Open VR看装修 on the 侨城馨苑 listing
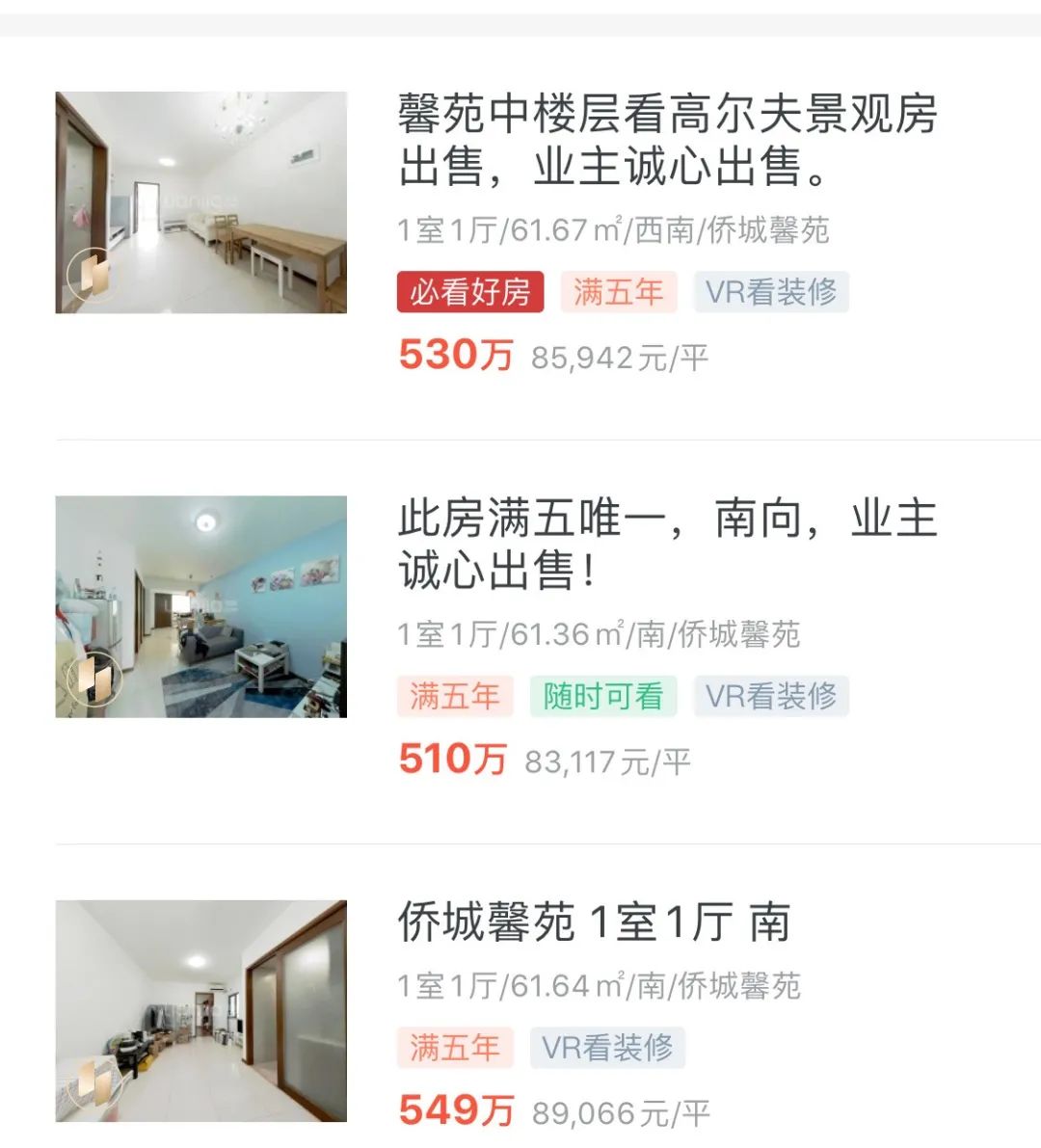This screenshot has width=1041, height=1148. click(x=607, y=1049)
